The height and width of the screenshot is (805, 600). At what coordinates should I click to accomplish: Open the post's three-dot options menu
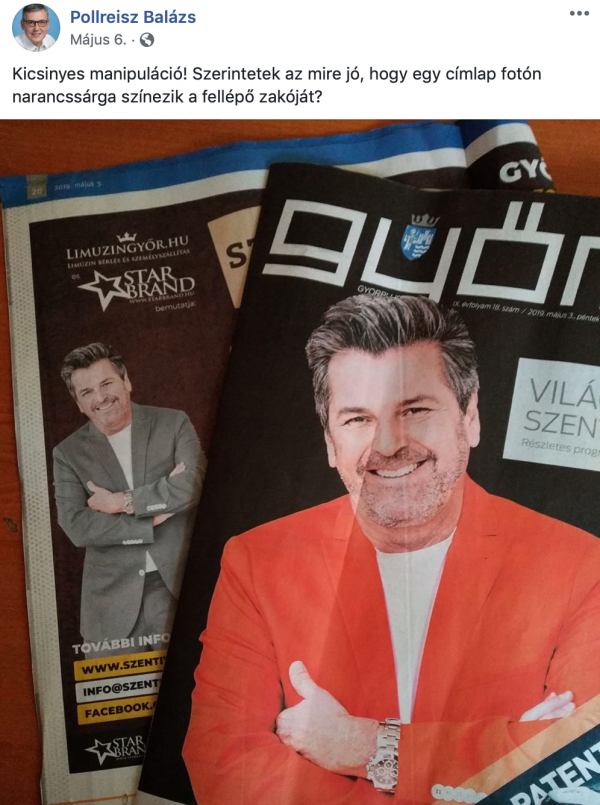click(579, 14)
